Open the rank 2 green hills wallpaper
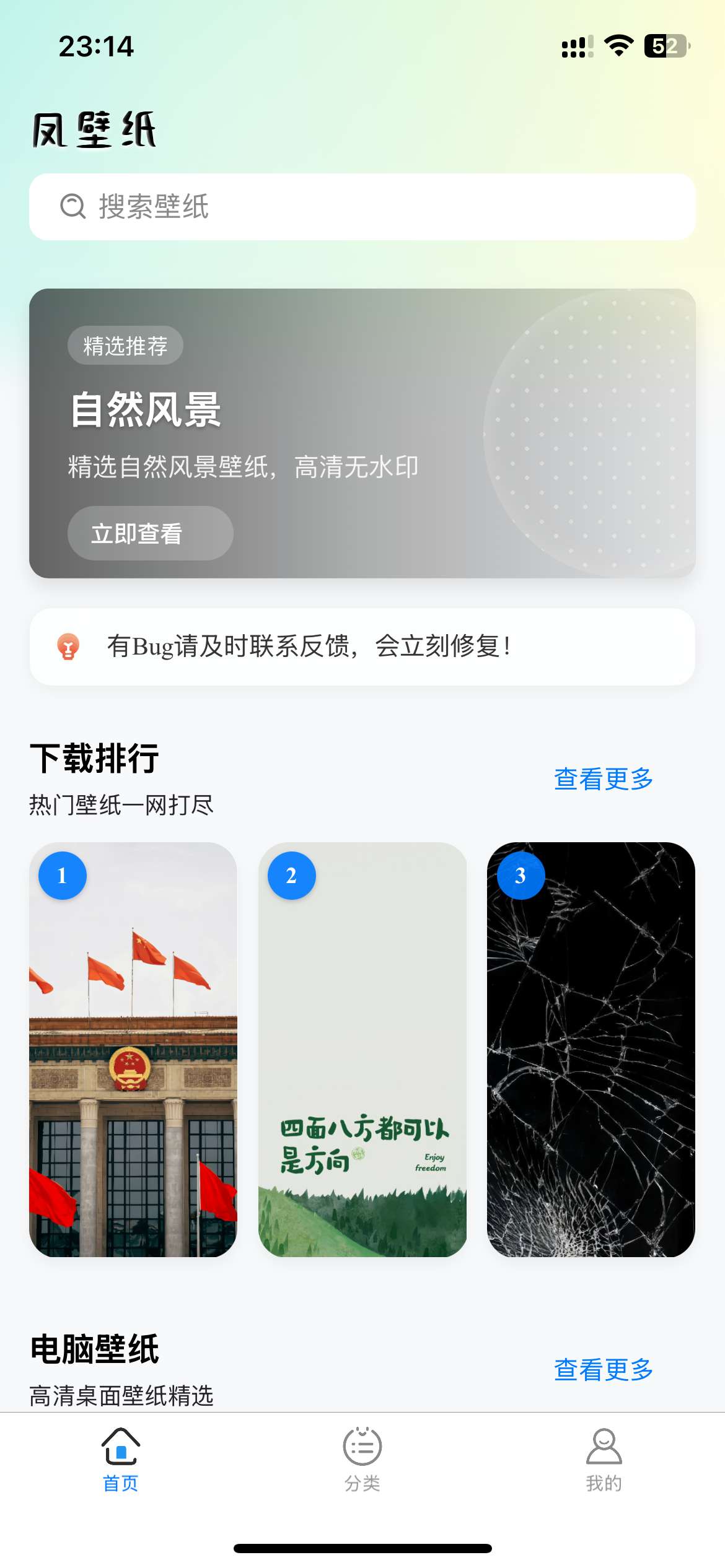 (x=362, y=1049)
